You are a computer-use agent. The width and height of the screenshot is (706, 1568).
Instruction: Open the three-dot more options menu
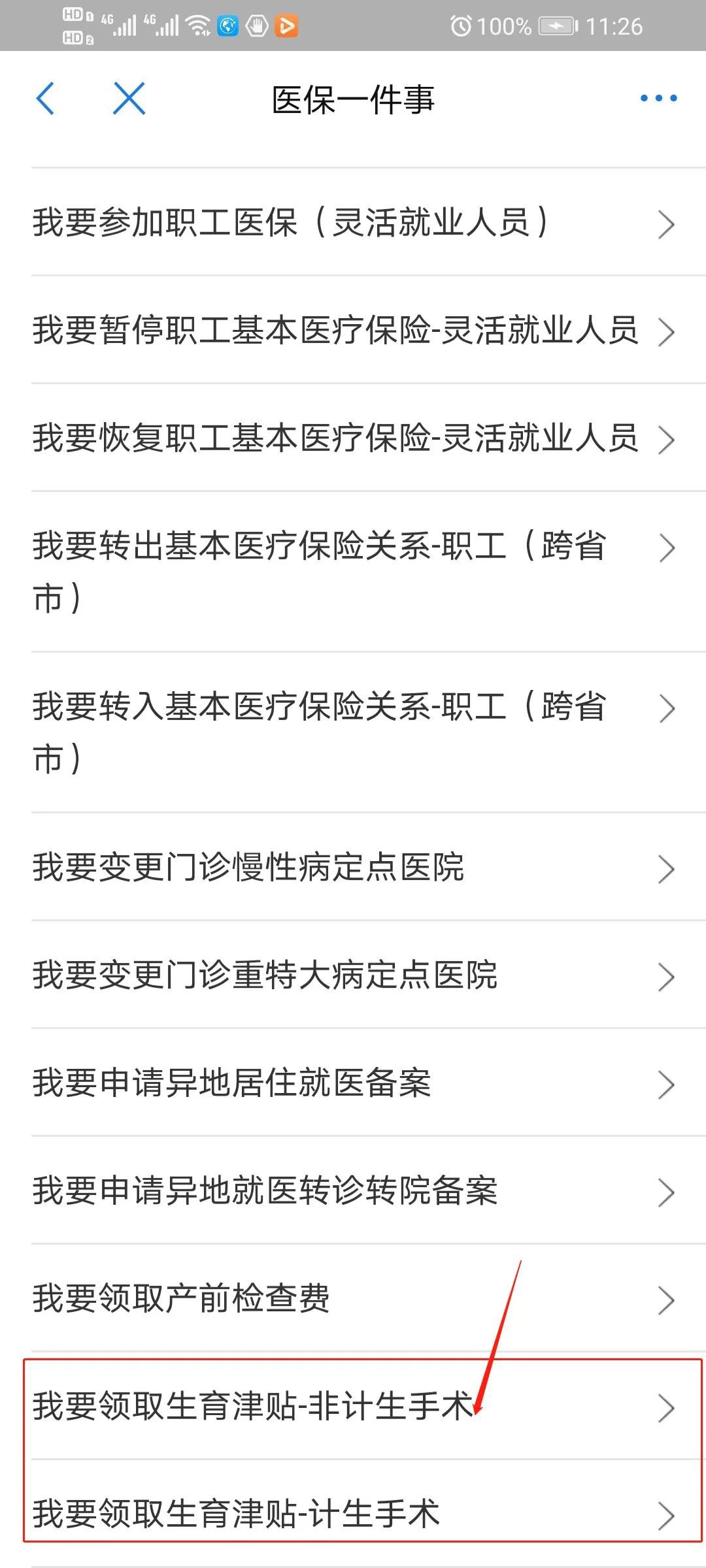[658, 99]
